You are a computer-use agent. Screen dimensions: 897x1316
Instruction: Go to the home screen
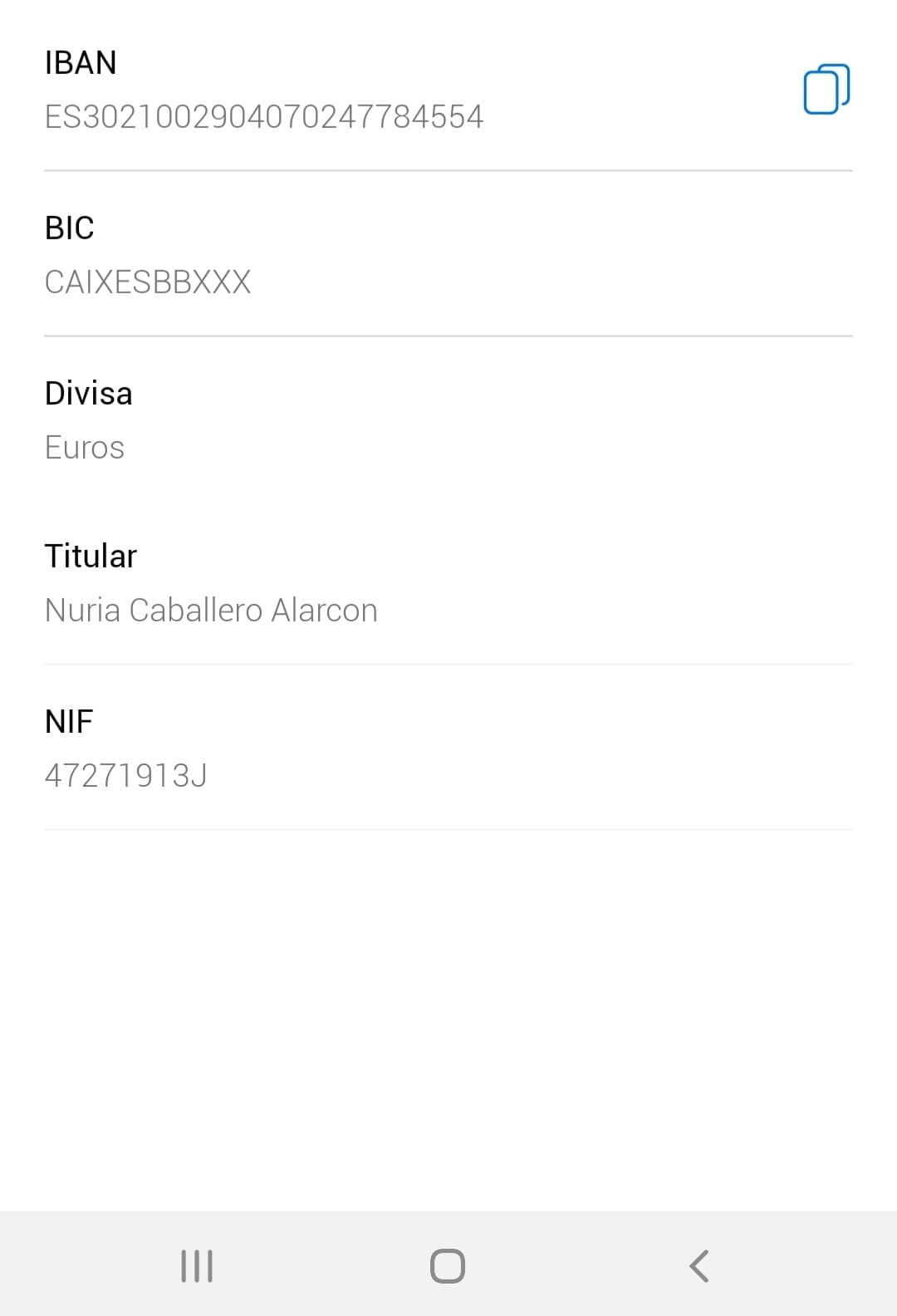click(x=448, y=1266)
